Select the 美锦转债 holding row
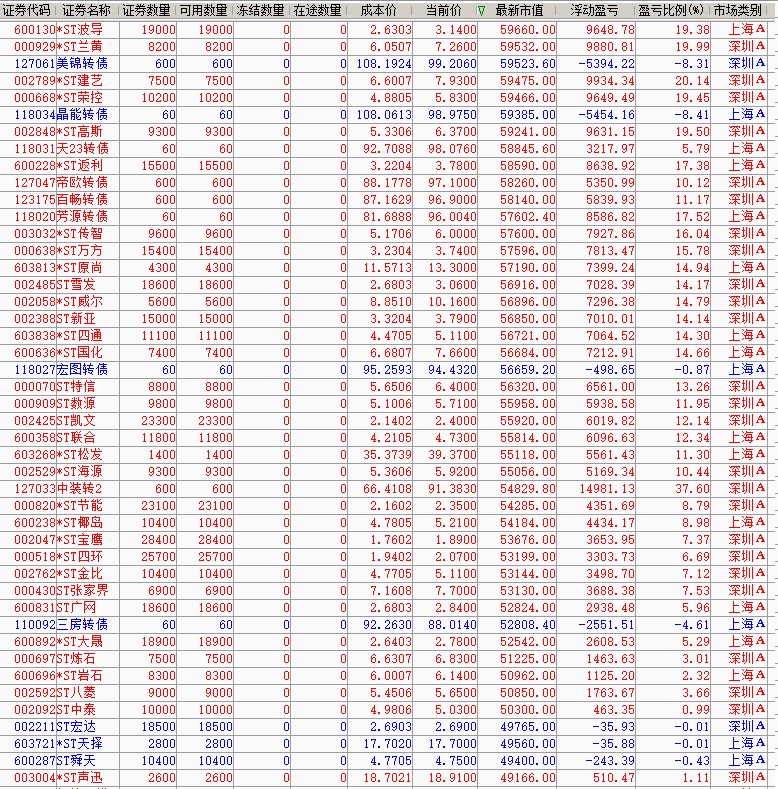The image size is (778, 789). tap(383, 64)
